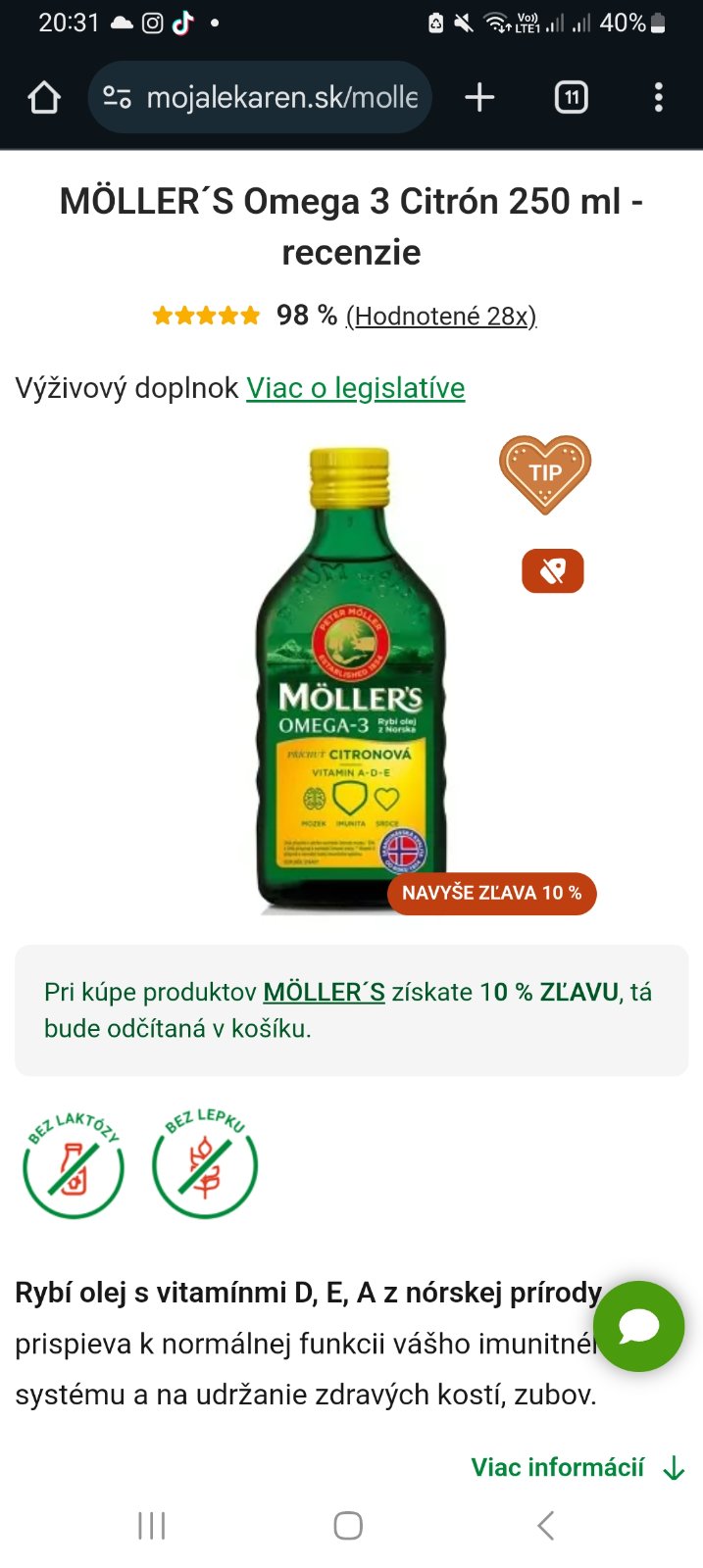703x1568 pixels.
Task: Open recent apps from the navigation bar
Action: click(x=151, y=1525)
